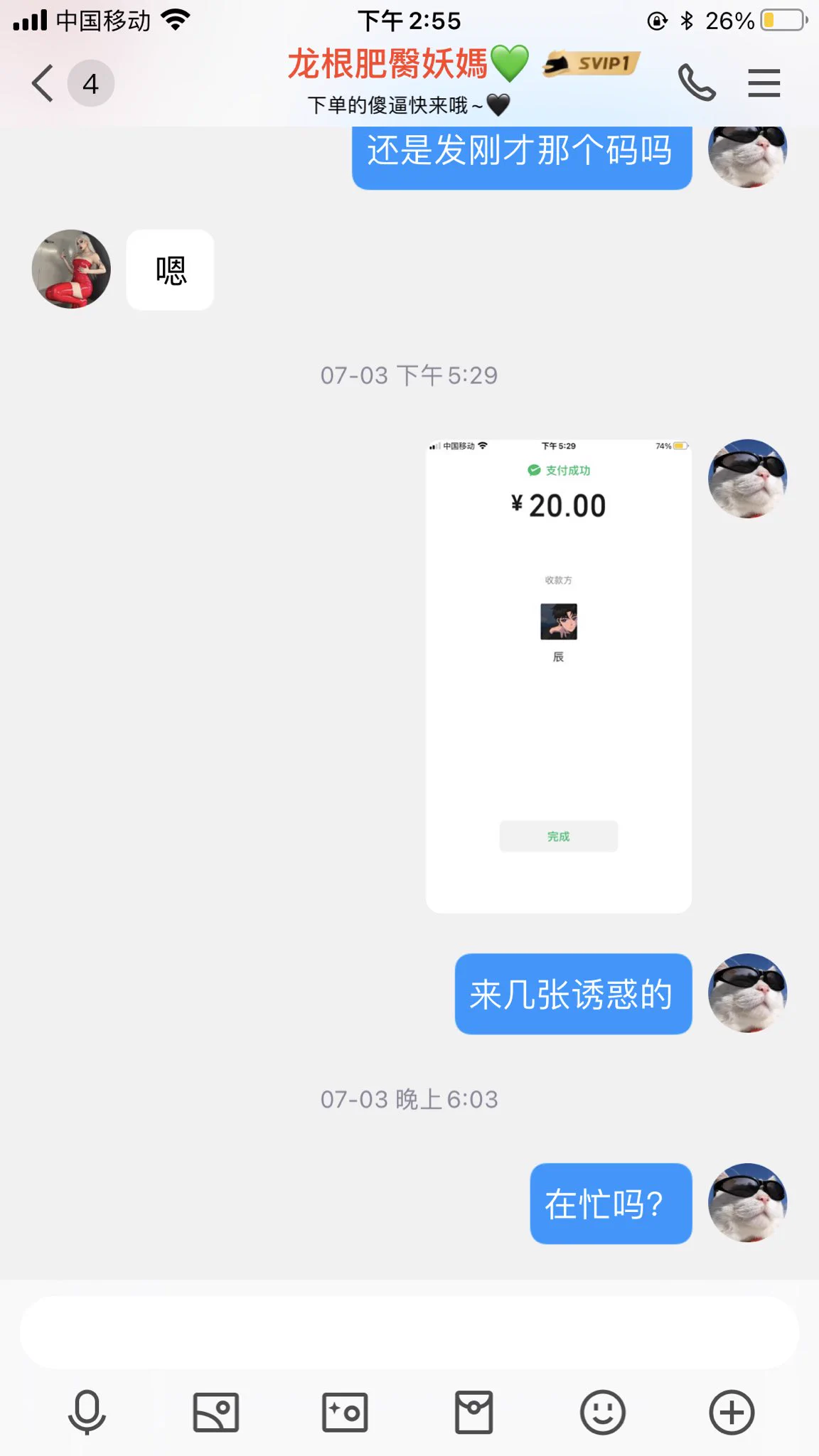Start a voice call with this contact
This screenshot has height=1456, width=819.
click(696, 83)
